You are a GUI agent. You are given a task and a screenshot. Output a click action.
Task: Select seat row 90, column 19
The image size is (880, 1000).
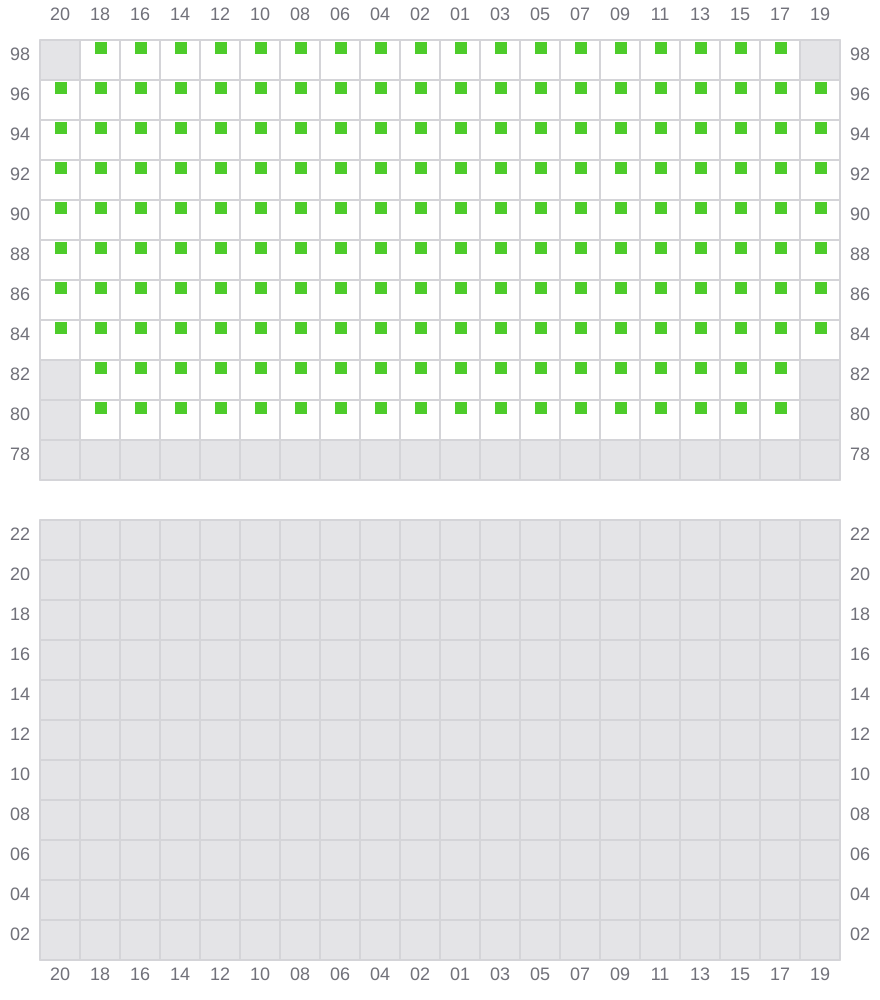tap(821, 208)
